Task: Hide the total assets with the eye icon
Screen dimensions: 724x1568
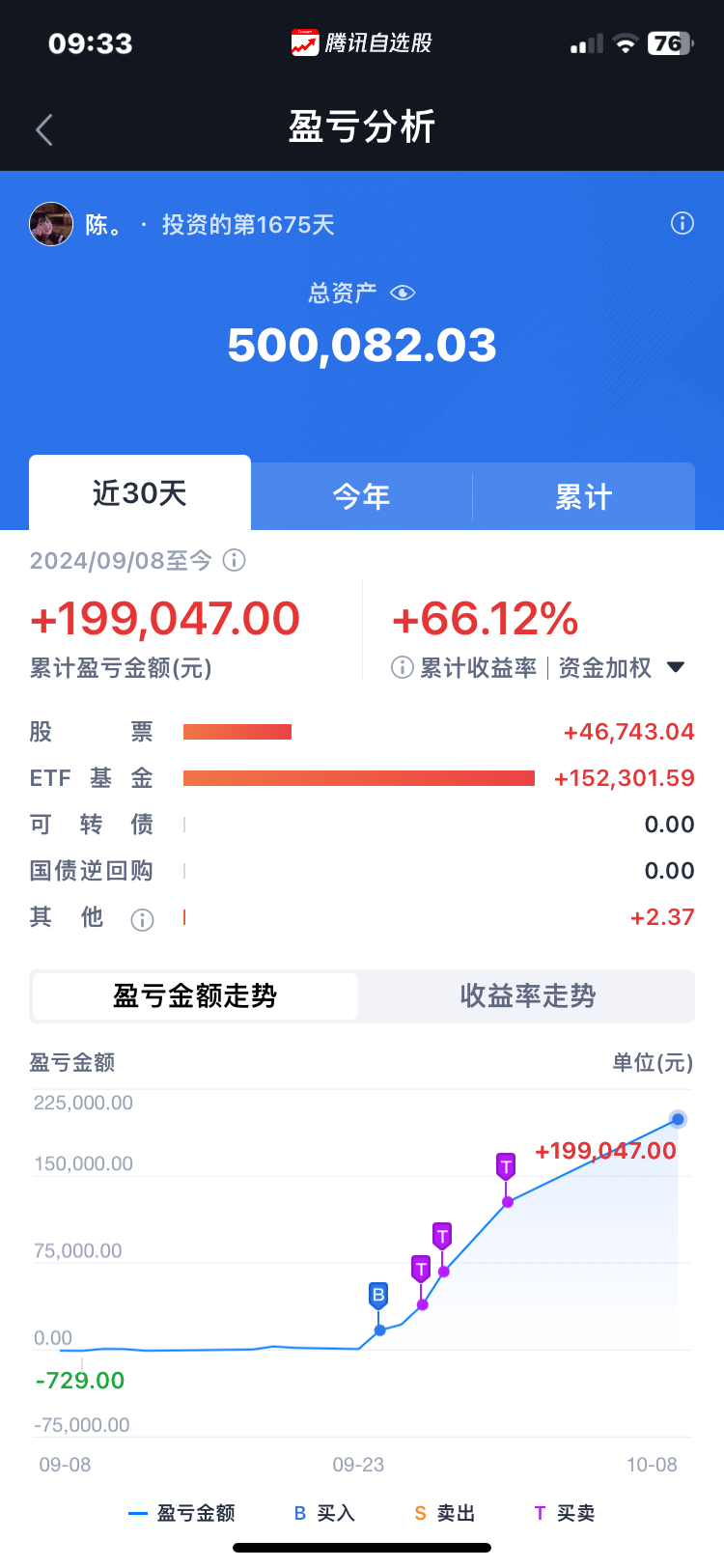Action: (403, 293)
